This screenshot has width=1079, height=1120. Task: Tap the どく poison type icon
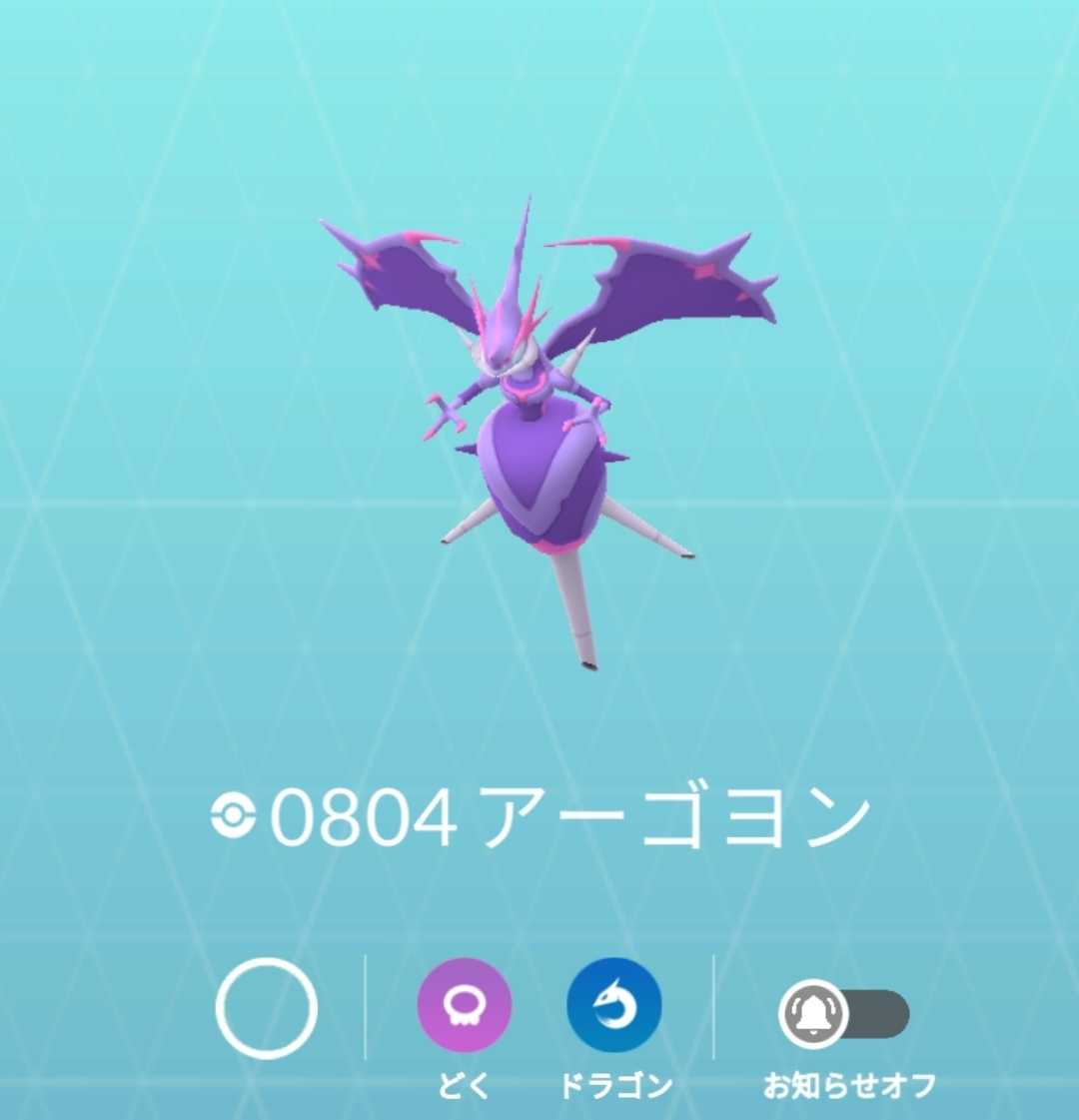464,1005
